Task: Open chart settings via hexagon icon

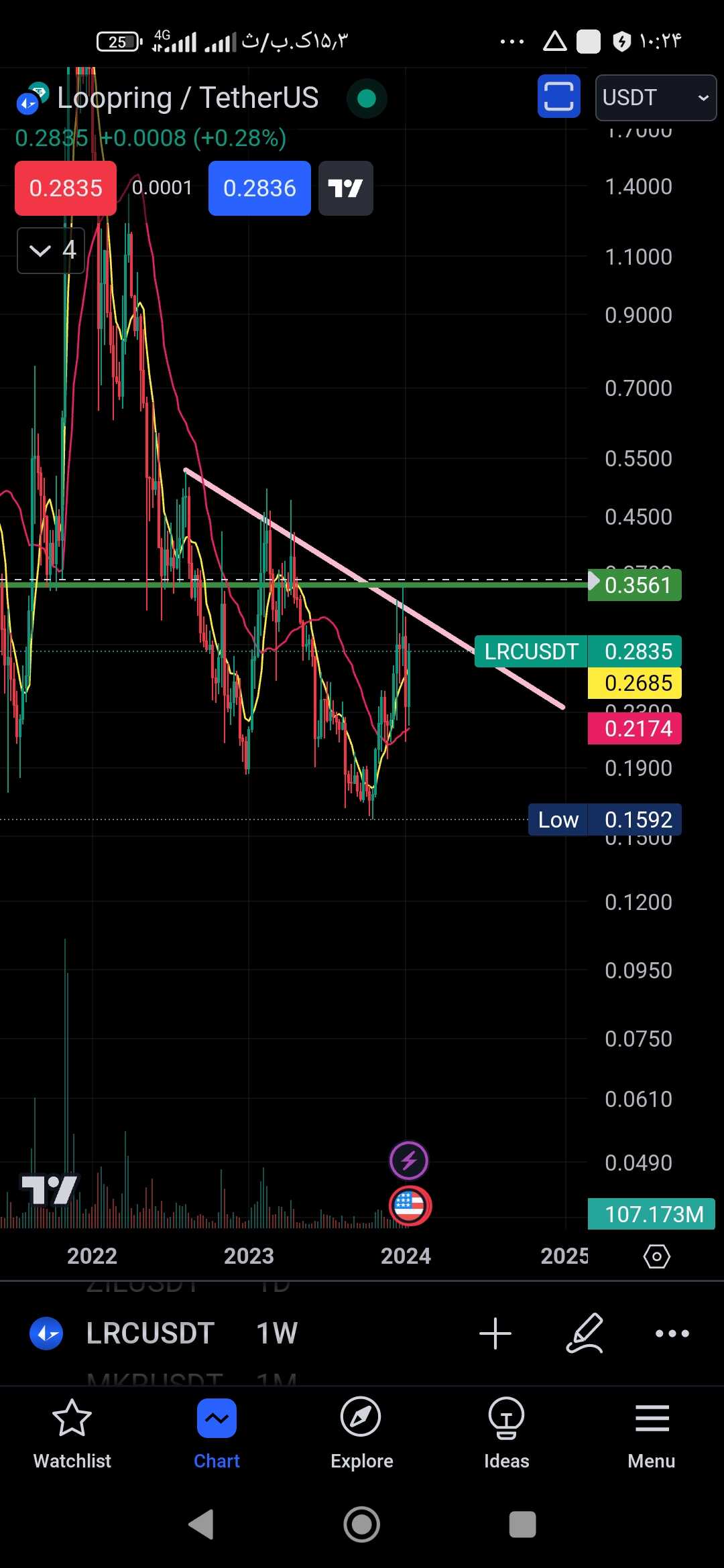Action: pos(656,1256)
